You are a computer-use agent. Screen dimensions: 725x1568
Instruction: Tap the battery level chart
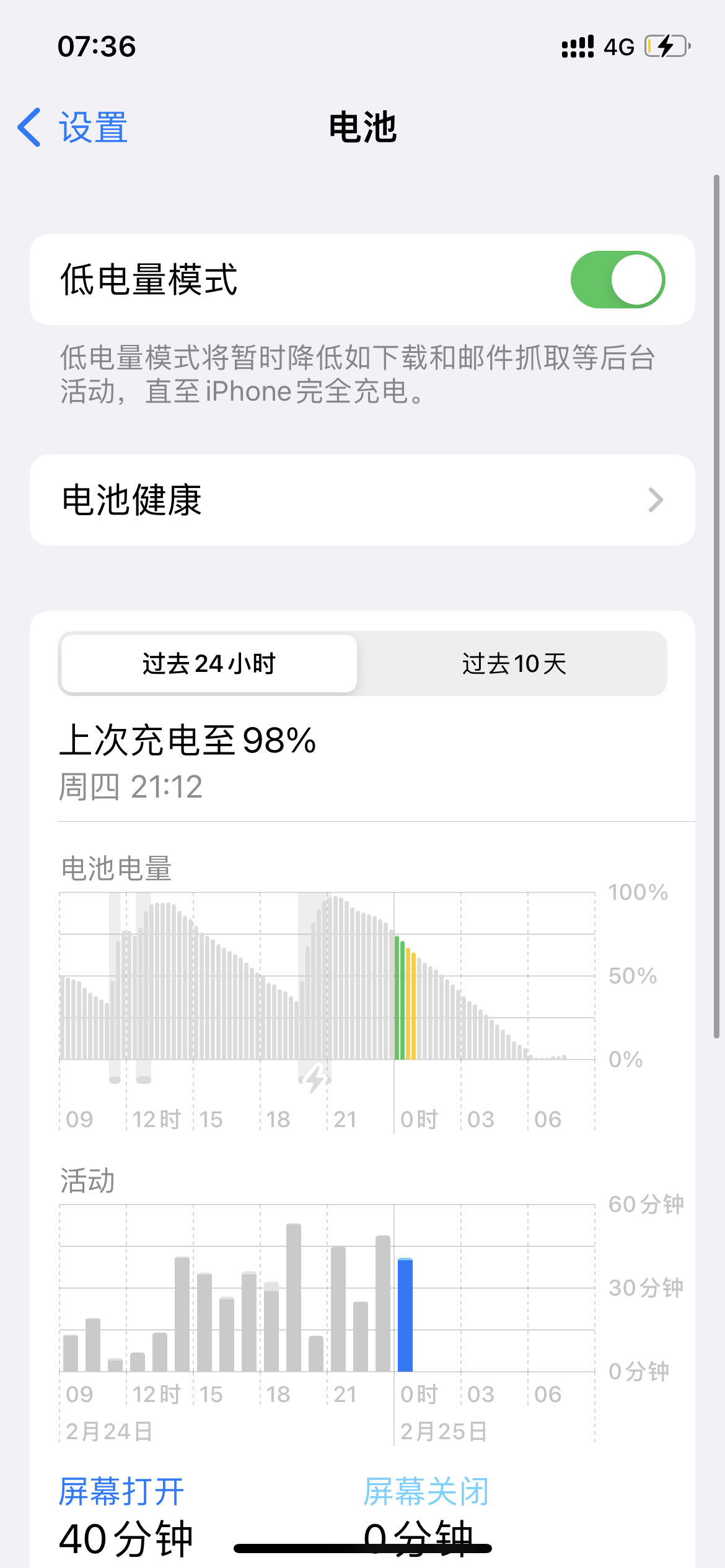[x=327, y=977]
